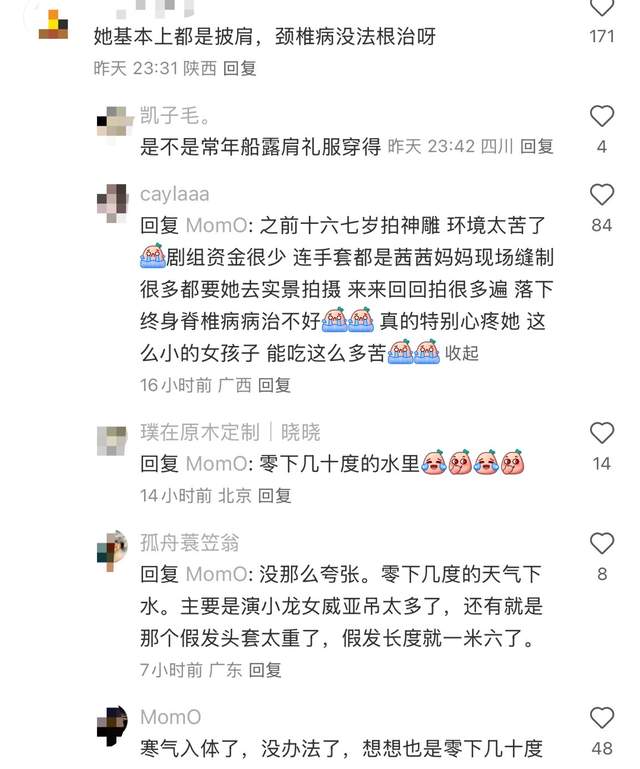Image resolution: width=640 pixels, height=769 pixels.
Task: Like the comment about 披肩 and 颈椎病
Action: click(601, 8)
